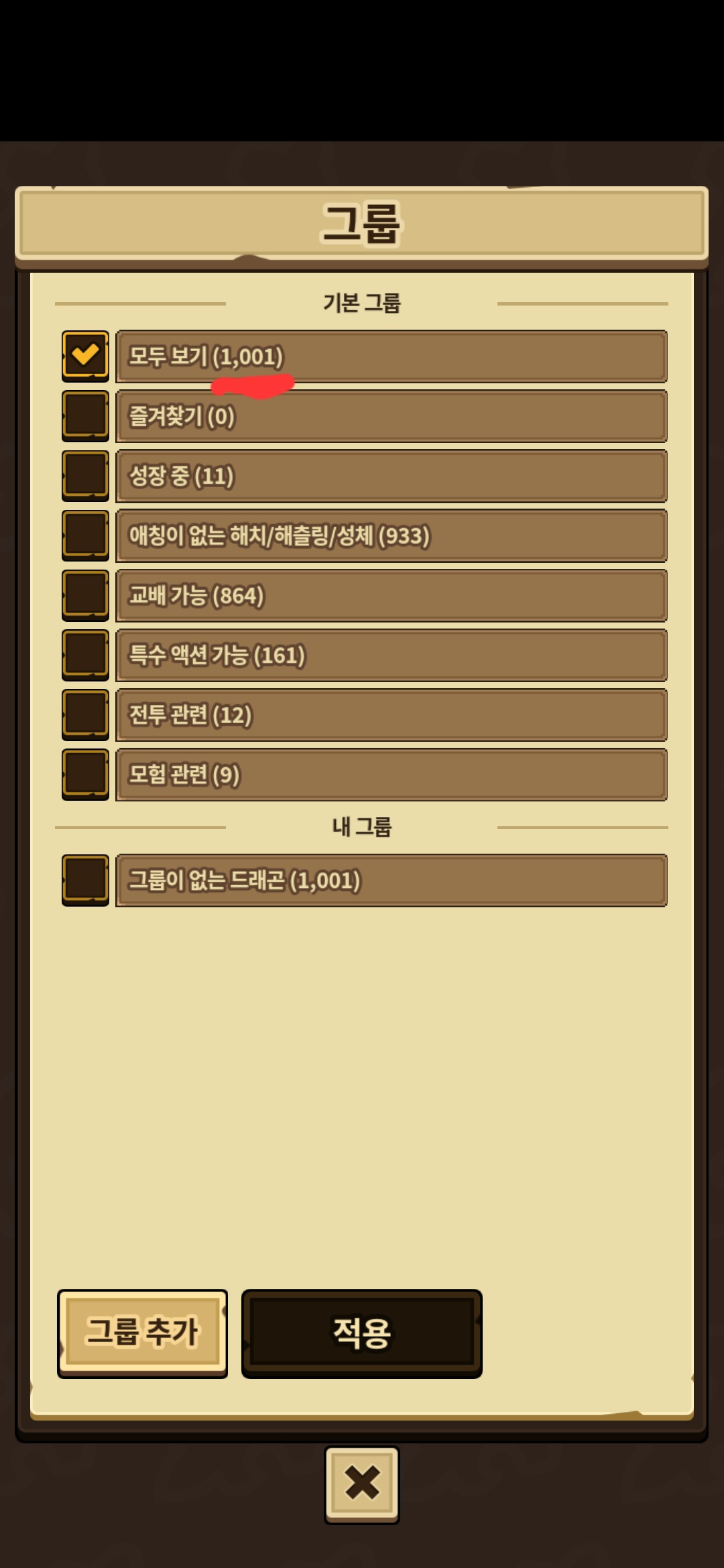Check the 즐겨찾기 group box
Image resolution: width=724 pixels, height=1568 pixels.
click(85, 415)
